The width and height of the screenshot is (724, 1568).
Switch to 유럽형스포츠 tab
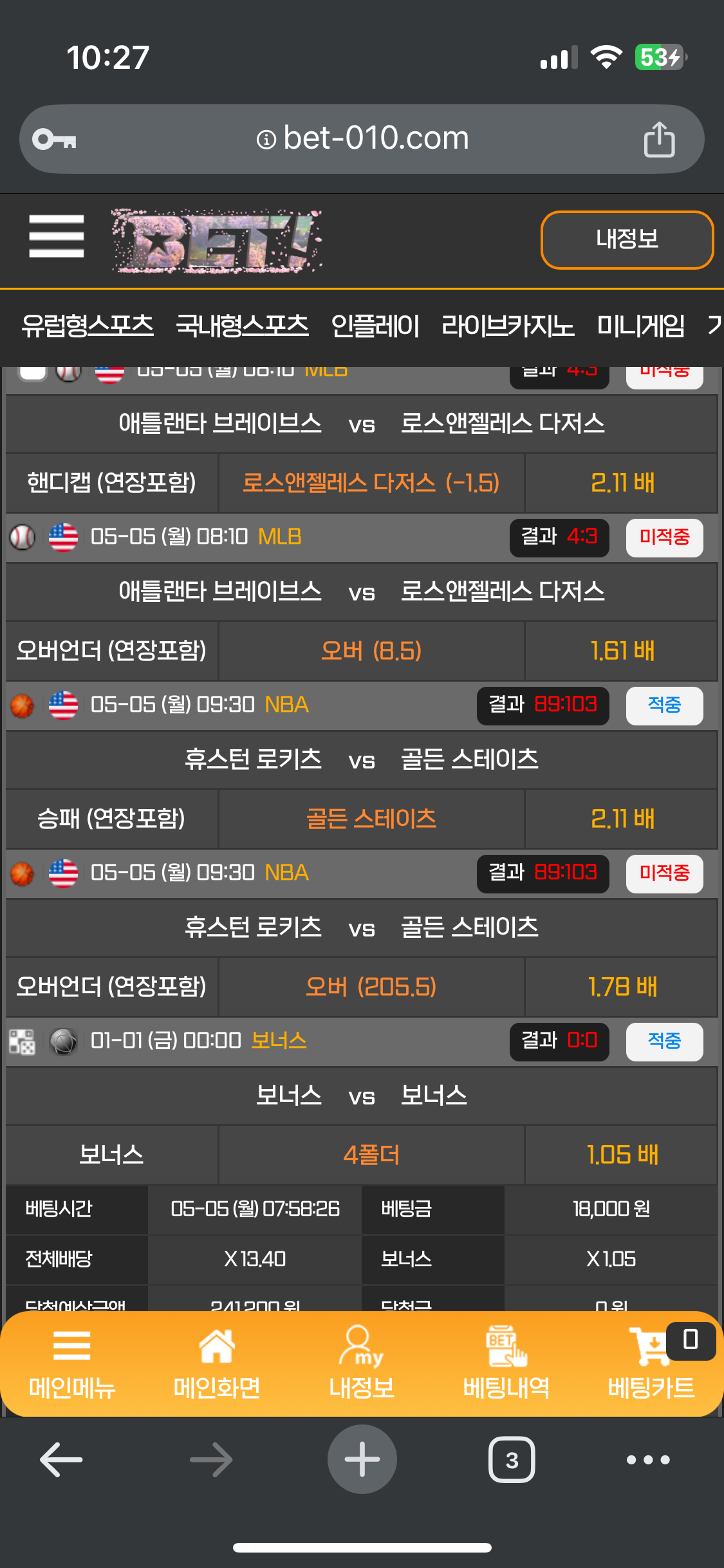(x=88, y=326)
